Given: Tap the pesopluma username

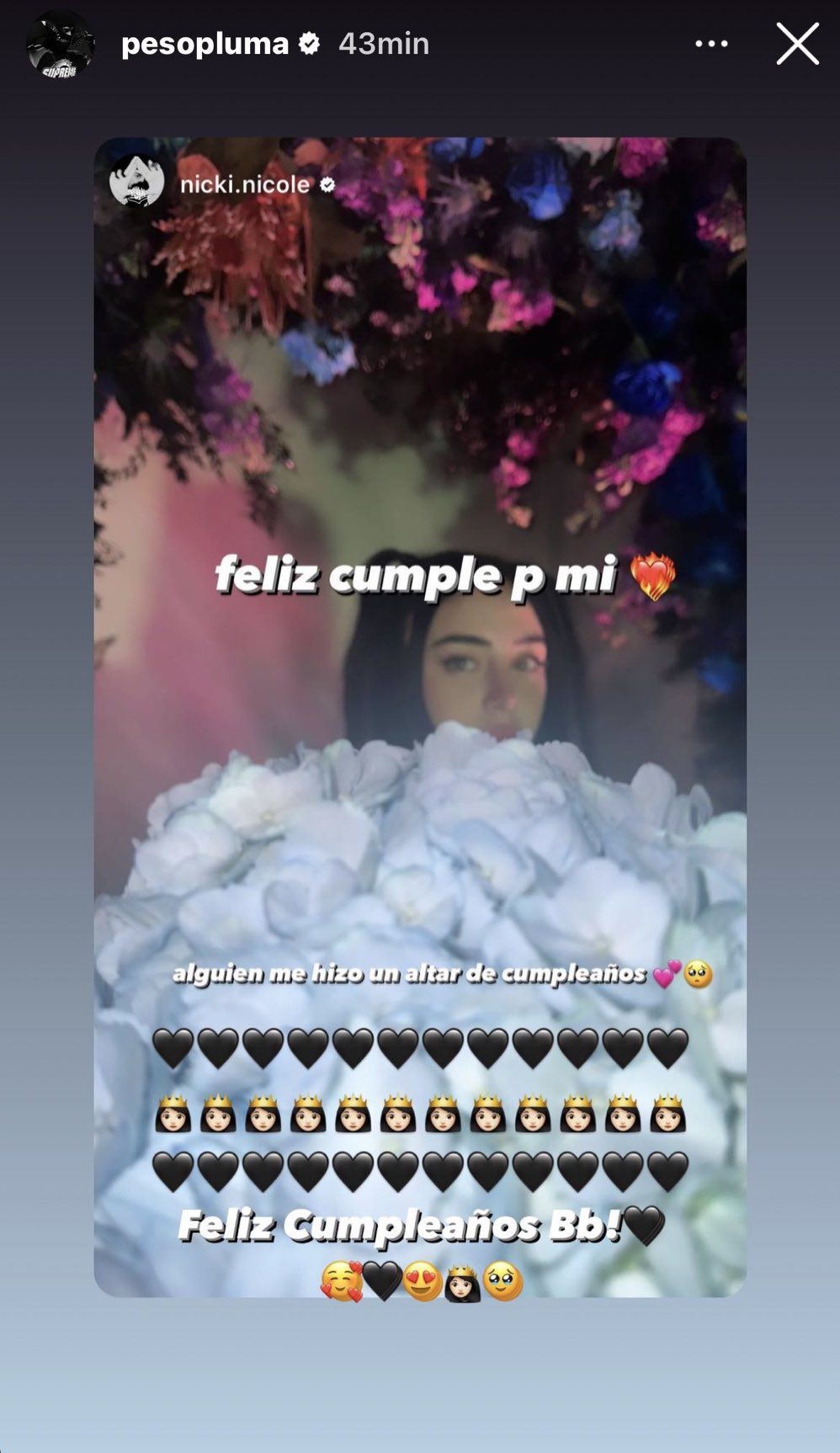Looking at the screenshot, I should pos(205,44).
